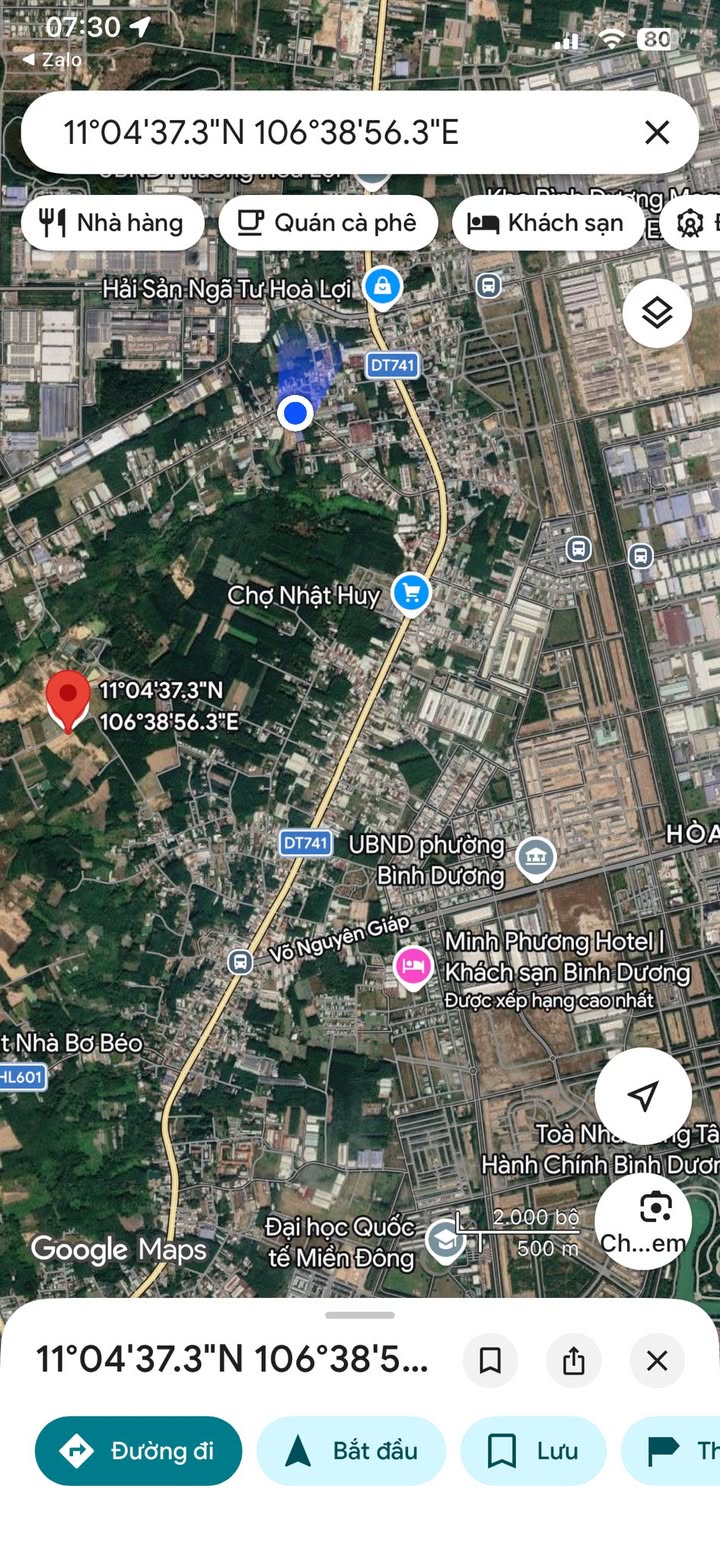The width and height of the screenshot is (720, 1559).
Task: Clear the coordinates in the search bar
Action: click(x=656, y=132)
